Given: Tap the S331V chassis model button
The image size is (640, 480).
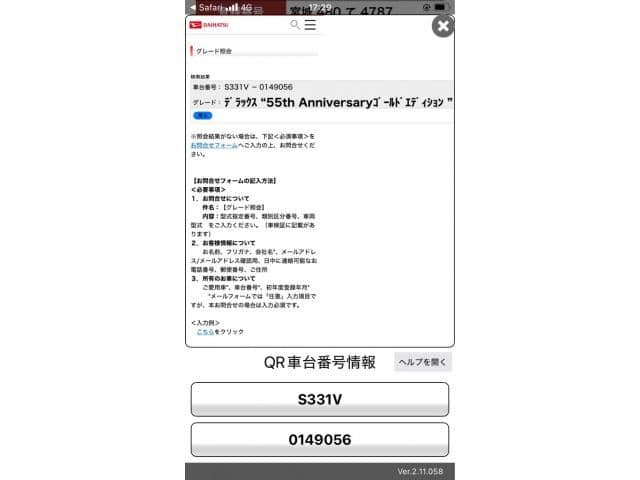Looking at the screenshot, I should pyautogui.click(x=320, y=399).
